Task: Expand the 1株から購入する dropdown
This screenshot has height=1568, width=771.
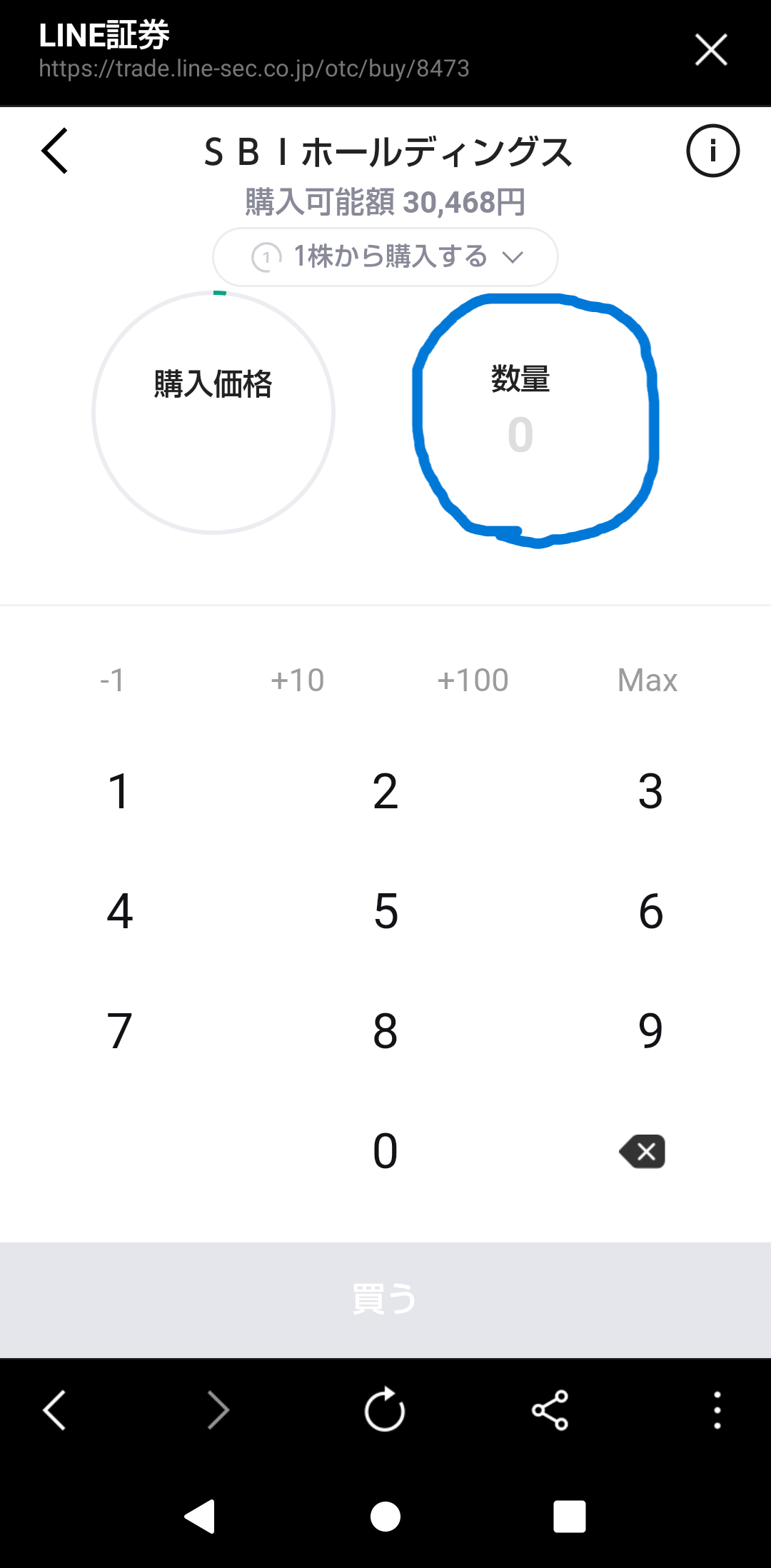Action: click(x=385, y=256)
